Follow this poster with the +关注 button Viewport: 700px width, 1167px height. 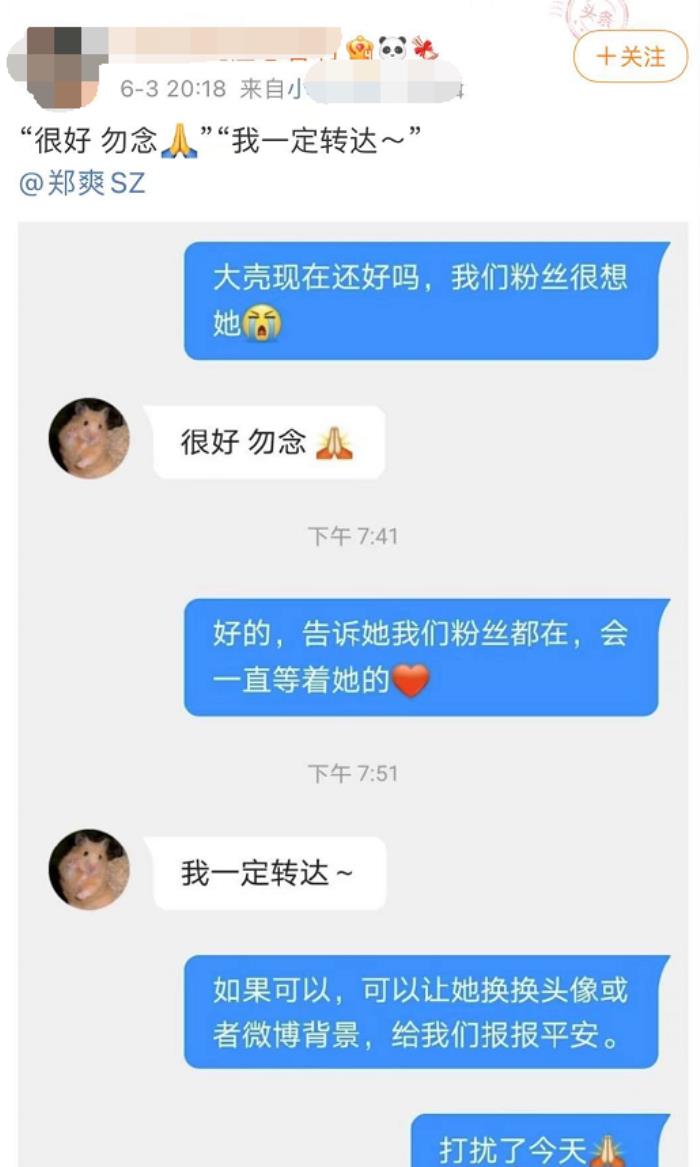631,57
